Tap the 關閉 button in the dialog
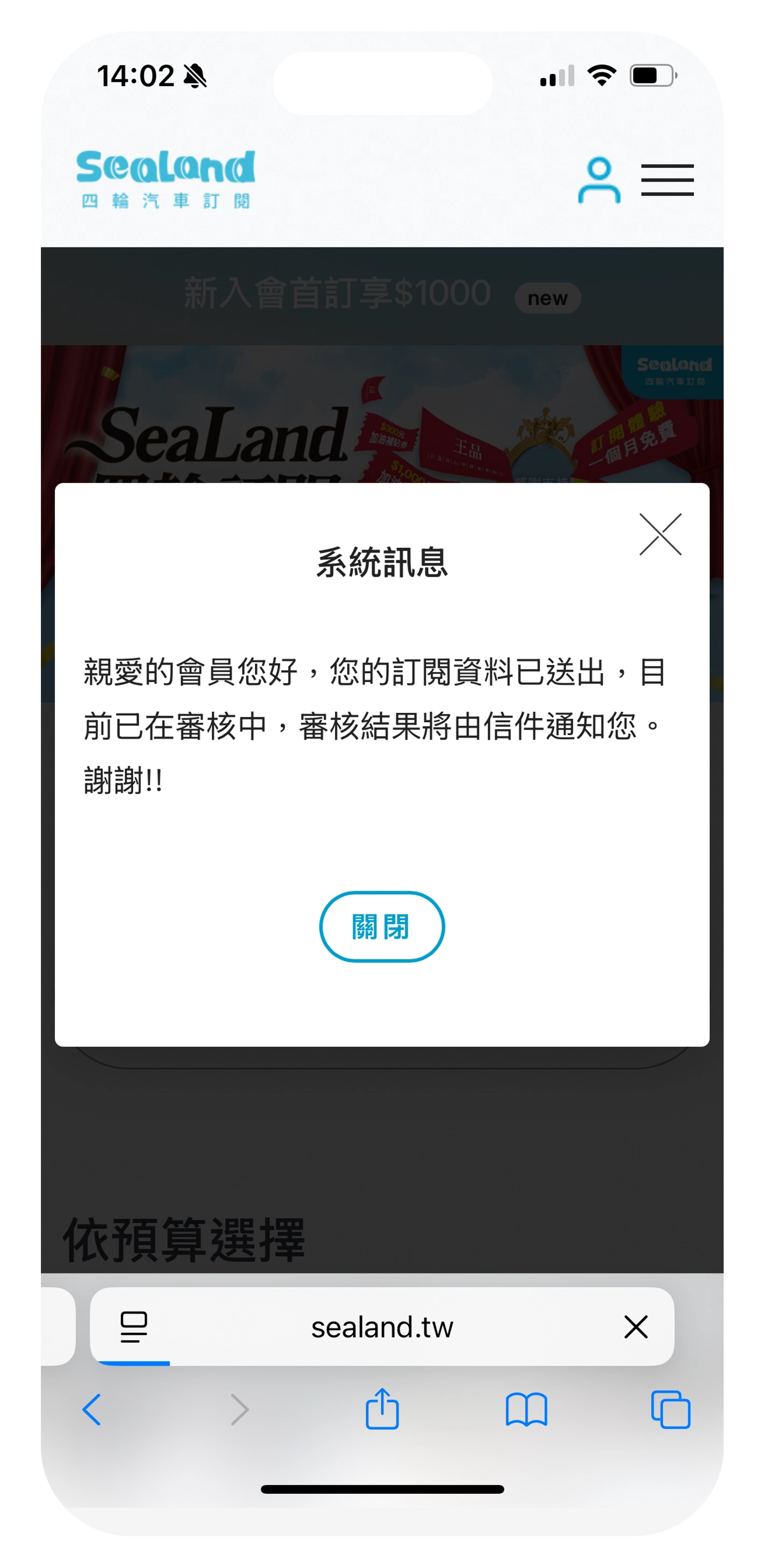Screen dimensions: 764x1568 (381, 926)
